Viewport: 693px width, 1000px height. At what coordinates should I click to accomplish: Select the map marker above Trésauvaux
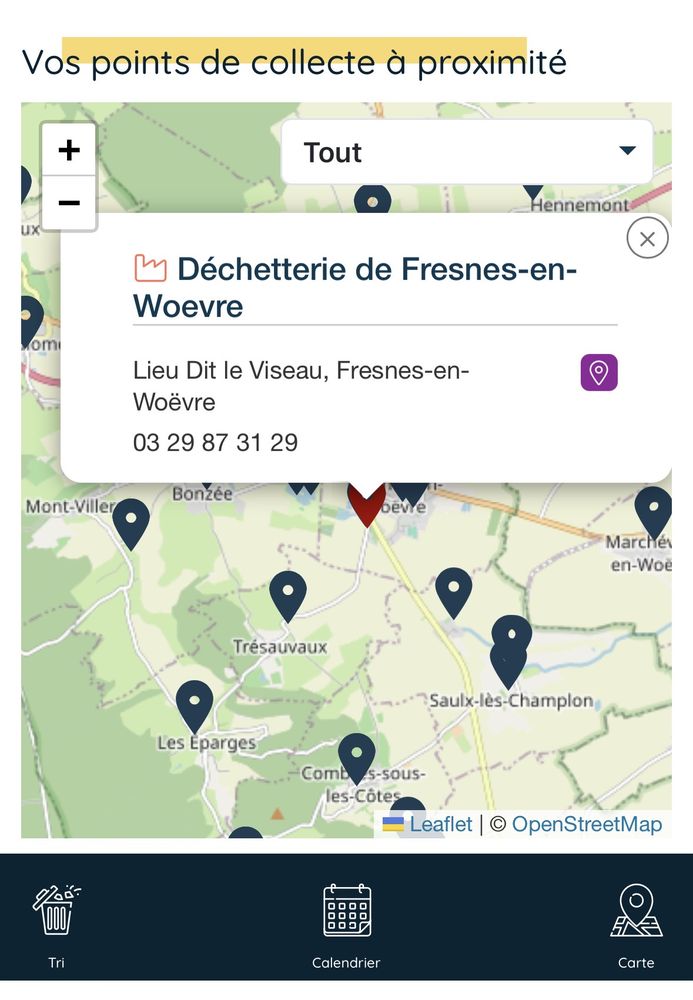[288, 596]
